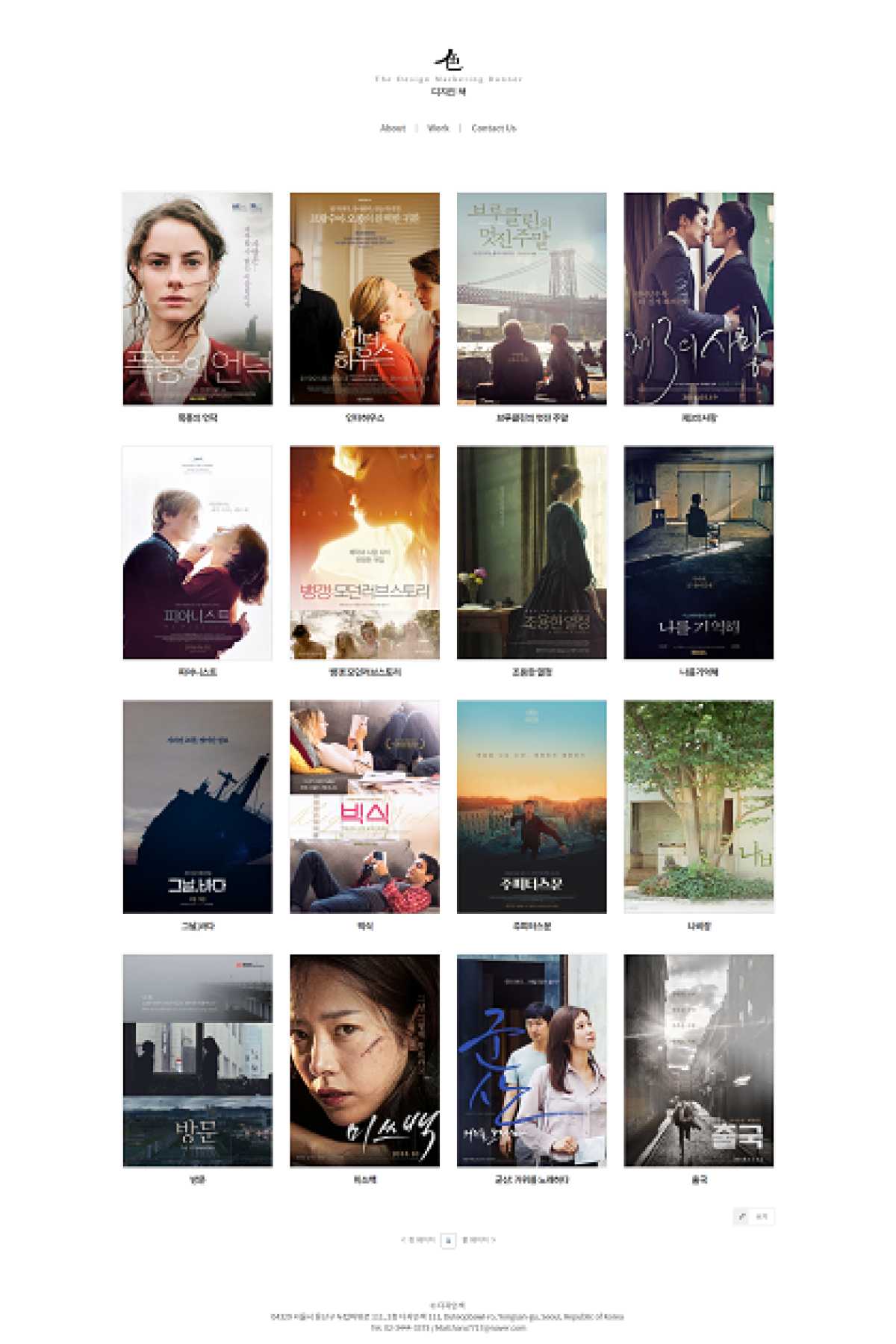The height and width of the screenshot is (1344, 896).
Task: Tap the write post button with pencil icon
Action: (753, 1216)
